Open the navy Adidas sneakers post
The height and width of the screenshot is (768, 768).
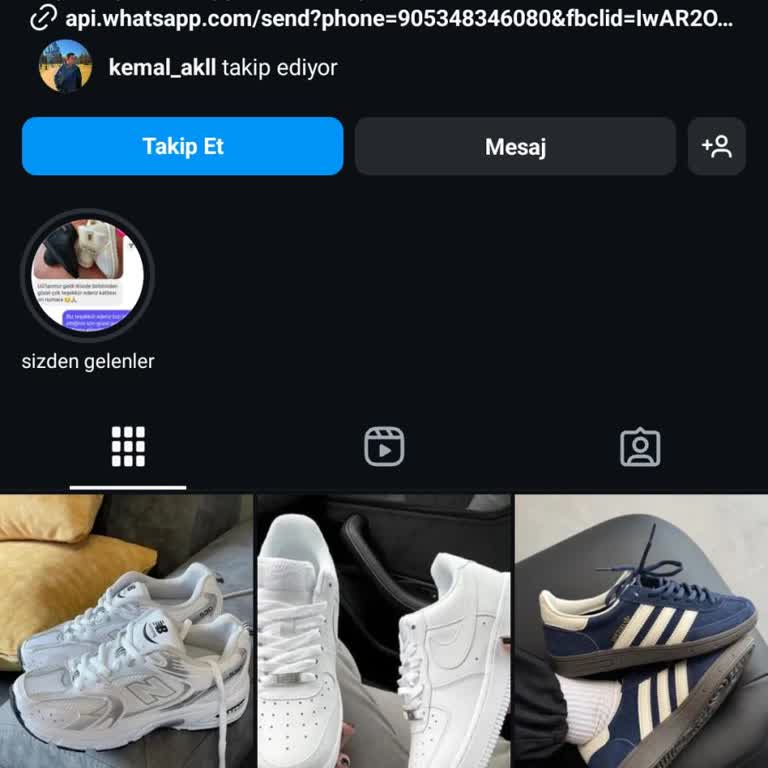point(641,630)
